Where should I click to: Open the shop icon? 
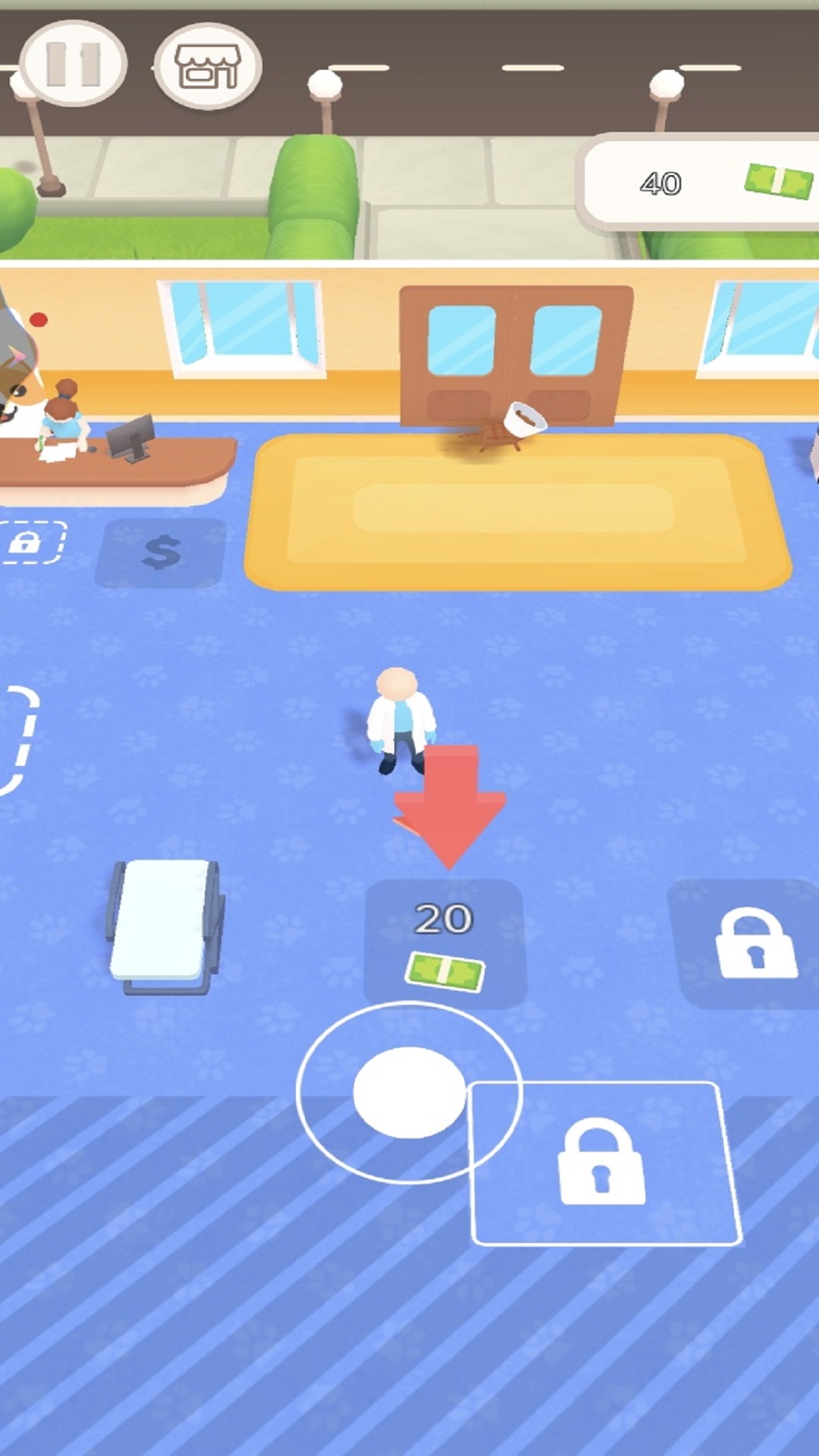[207, 66]
